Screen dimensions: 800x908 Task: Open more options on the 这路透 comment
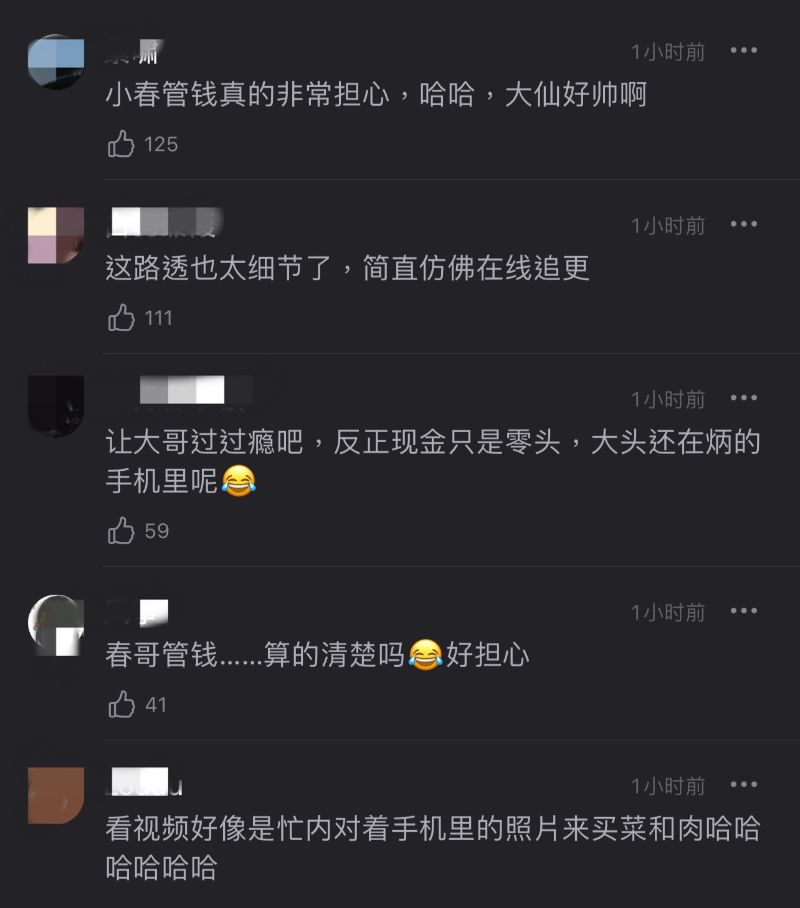744,225
